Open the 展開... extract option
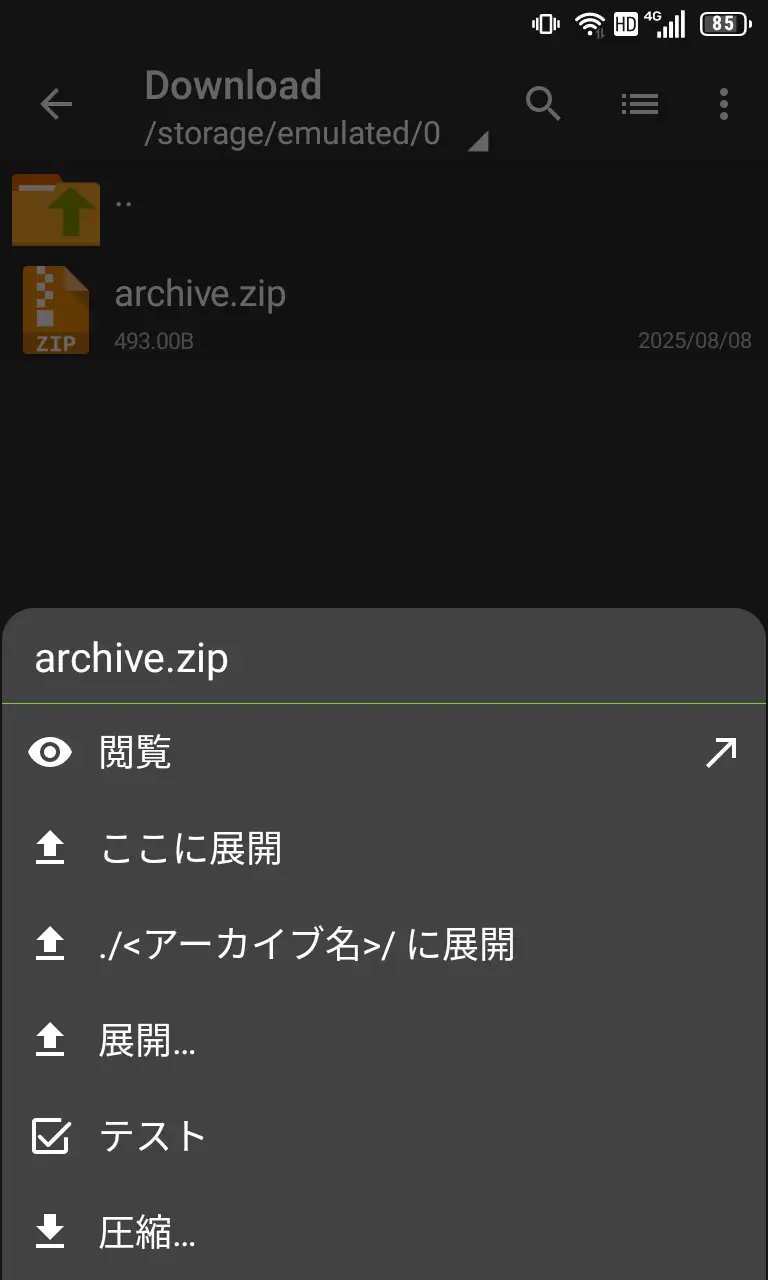The height and width of the screenshot is (1280, 768). [x=147, y=1041]
